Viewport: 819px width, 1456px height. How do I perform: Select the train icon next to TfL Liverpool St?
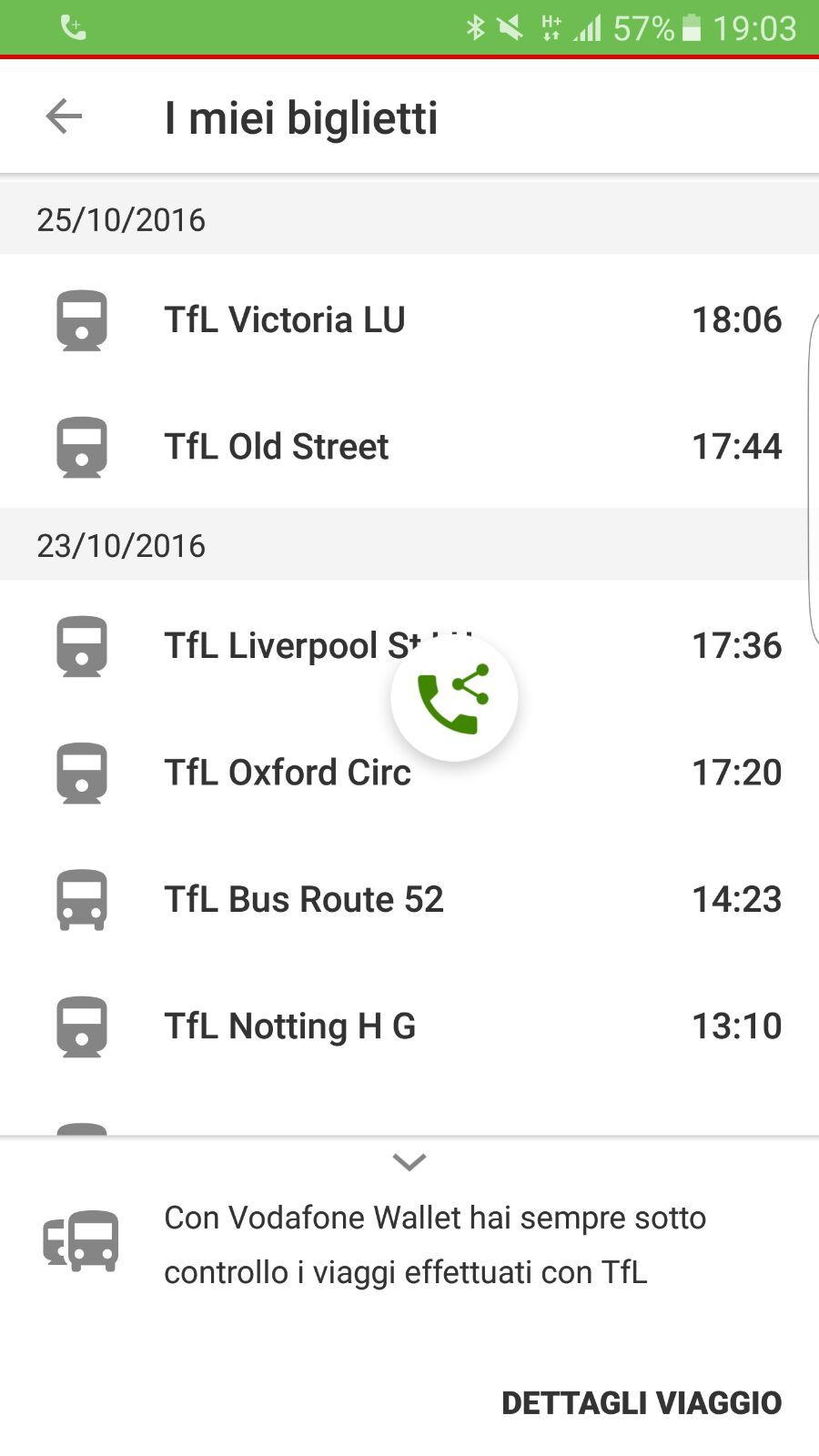pos(82,646)
